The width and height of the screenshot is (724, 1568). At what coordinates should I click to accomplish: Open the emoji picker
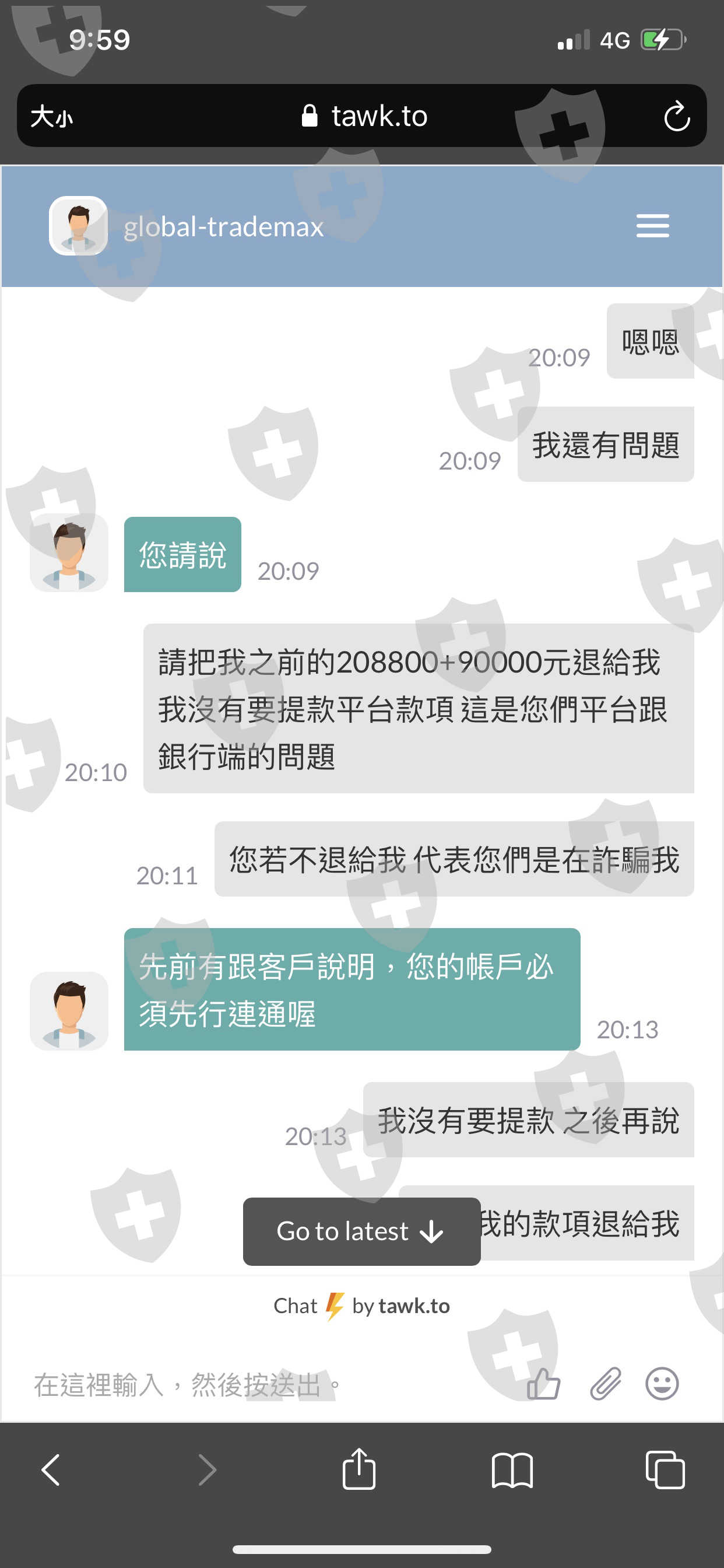661,1384
